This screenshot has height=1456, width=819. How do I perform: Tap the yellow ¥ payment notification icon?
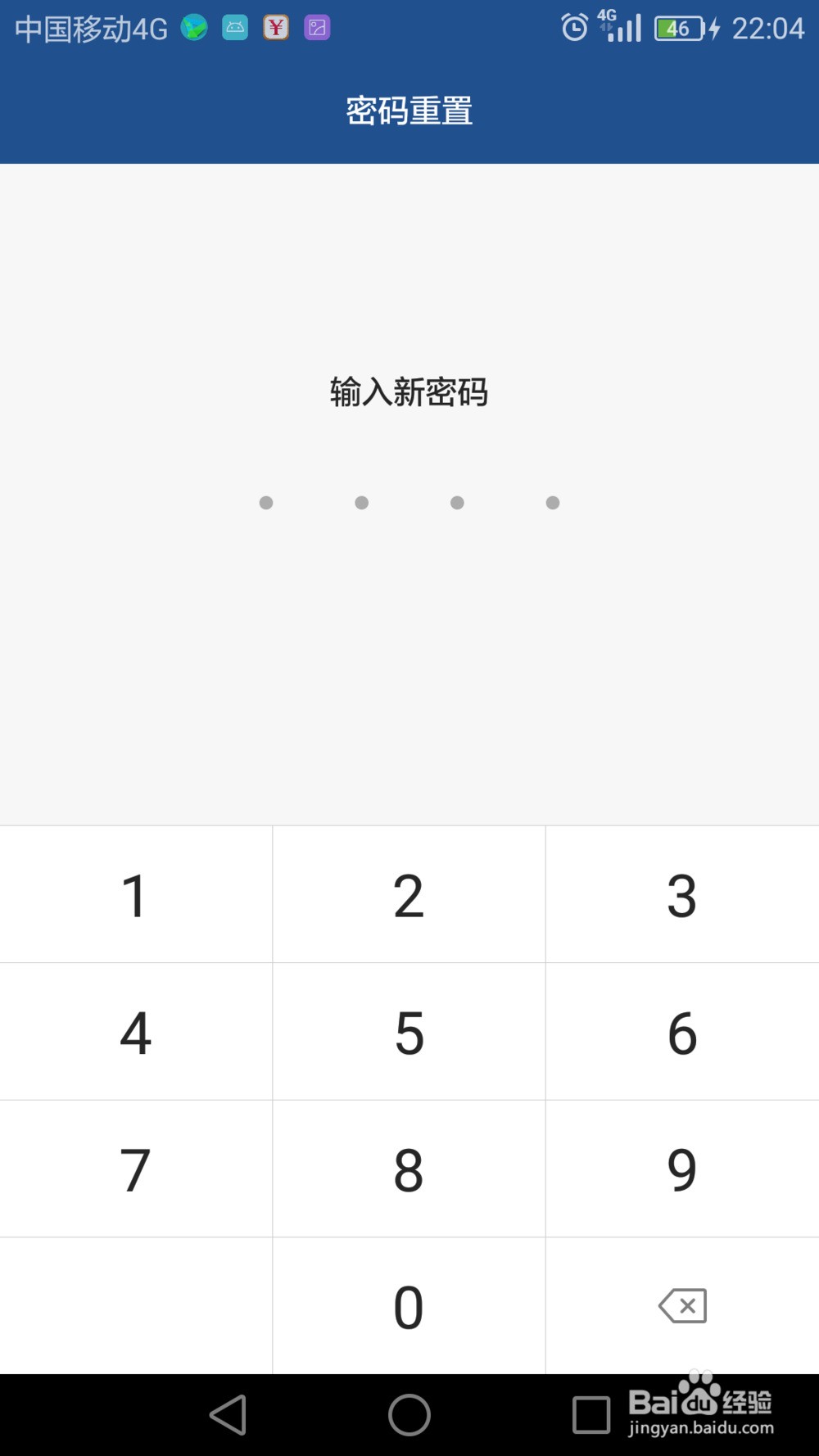coord(275,27)
